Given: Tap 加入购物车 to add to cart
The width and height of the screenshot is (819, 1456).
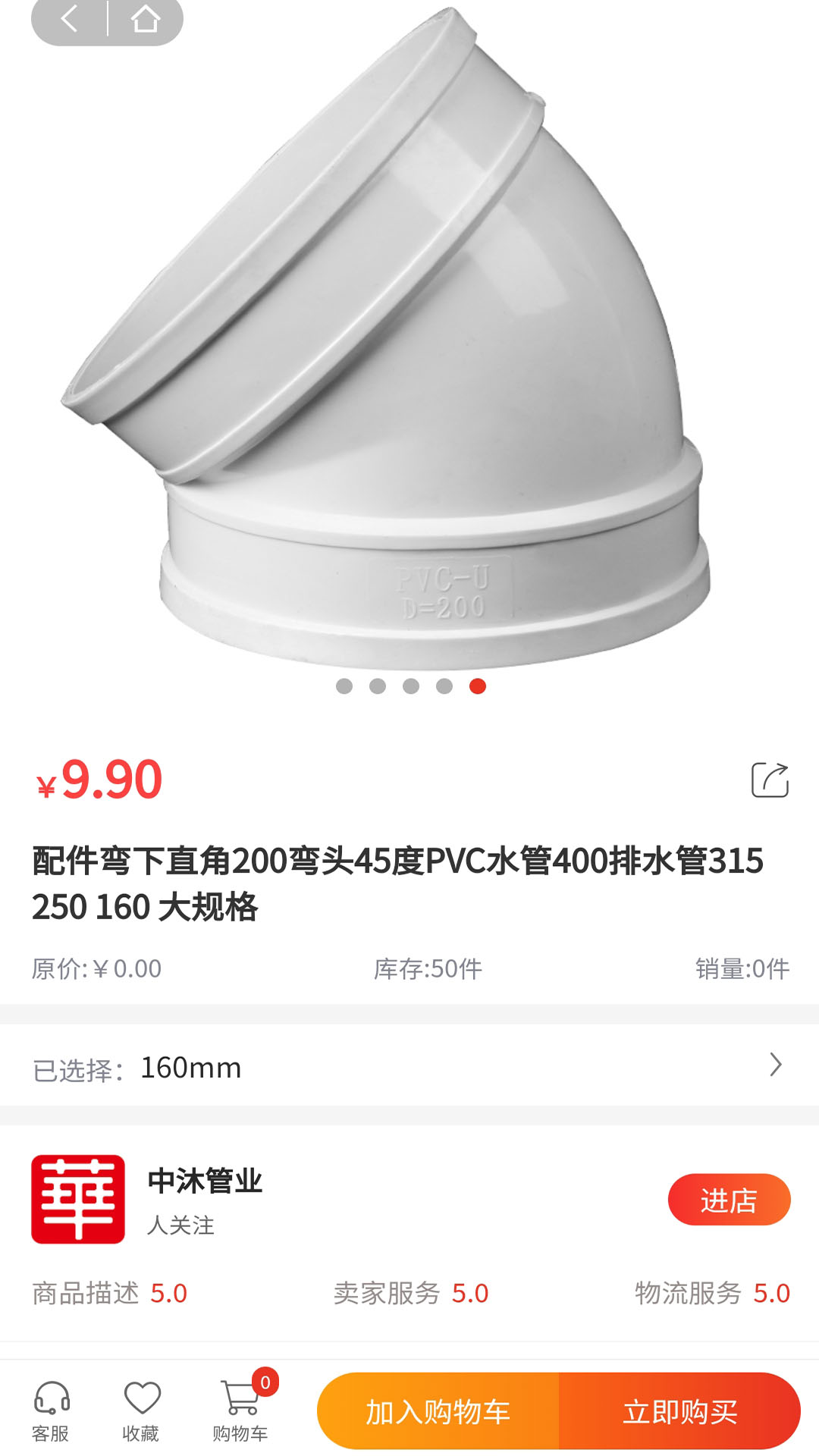Looking at the screenshot, I should click(x=438, y=1412).
